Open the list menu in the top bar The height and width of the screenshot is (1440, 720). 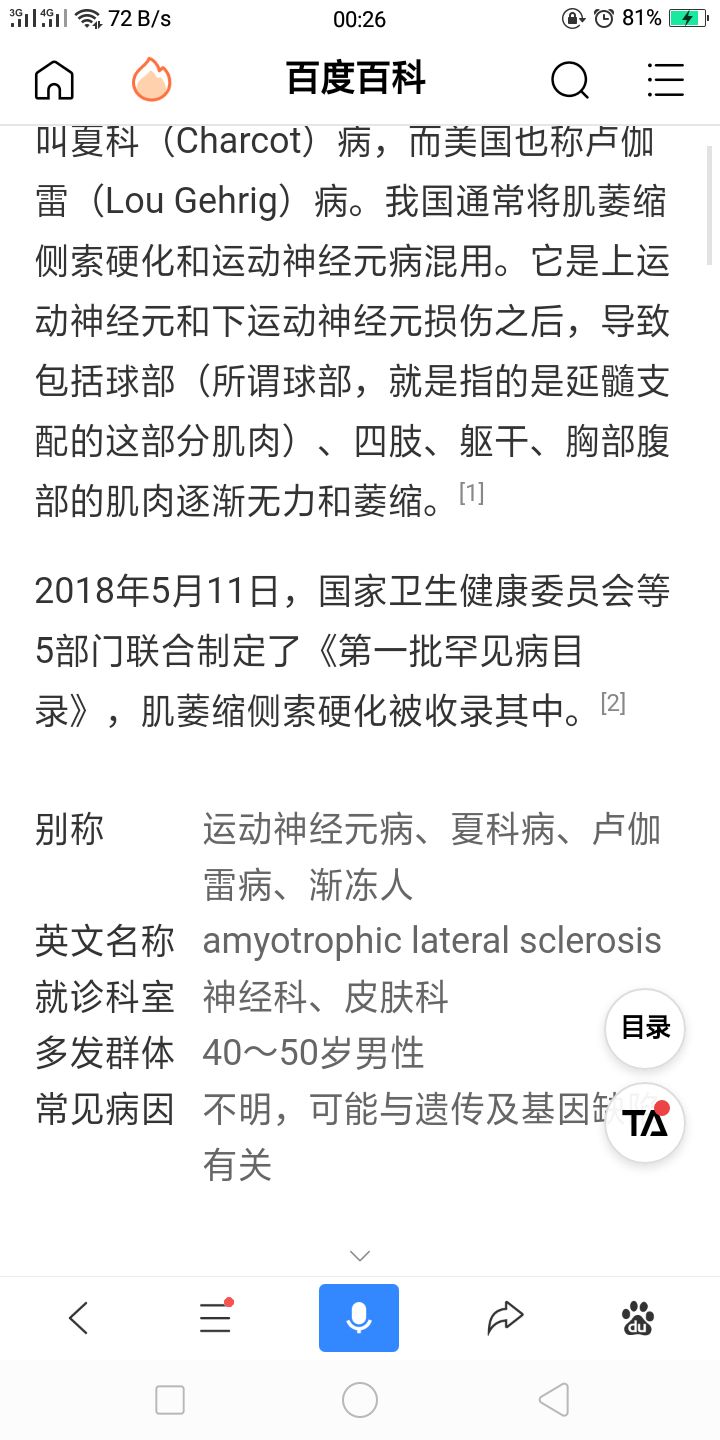(665, 80)
